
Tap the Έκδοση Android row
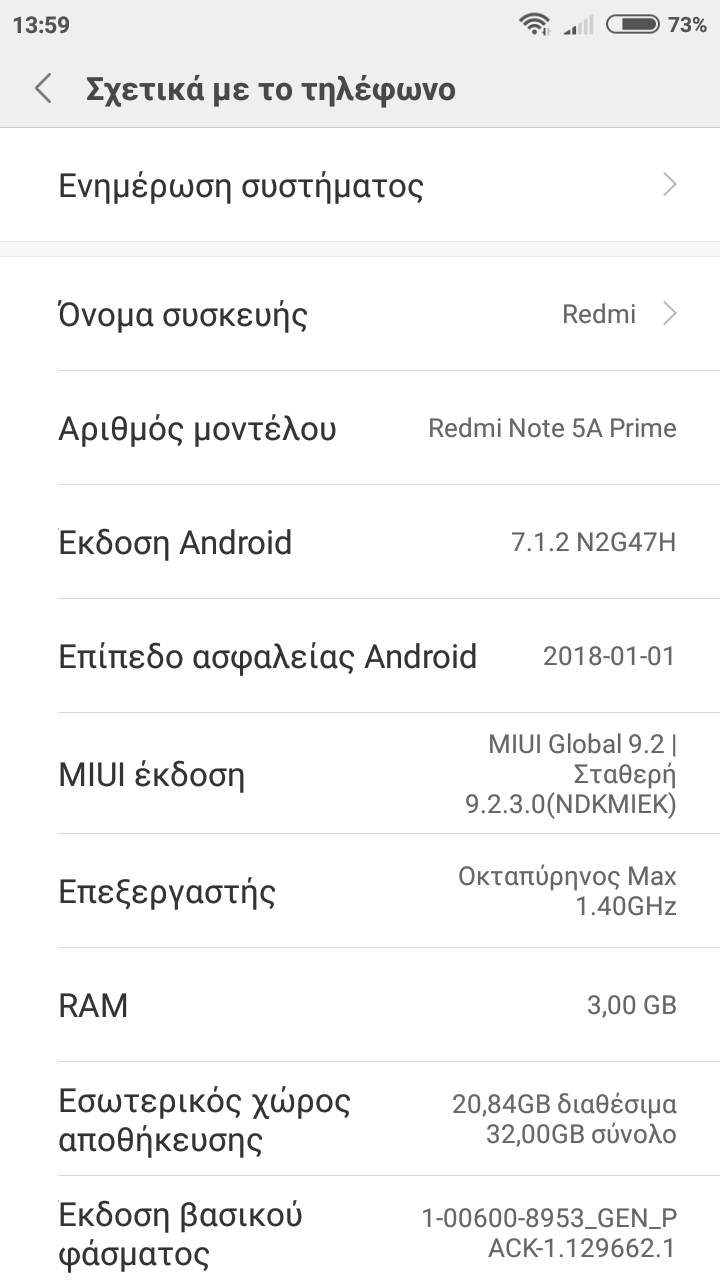(360, 543)
